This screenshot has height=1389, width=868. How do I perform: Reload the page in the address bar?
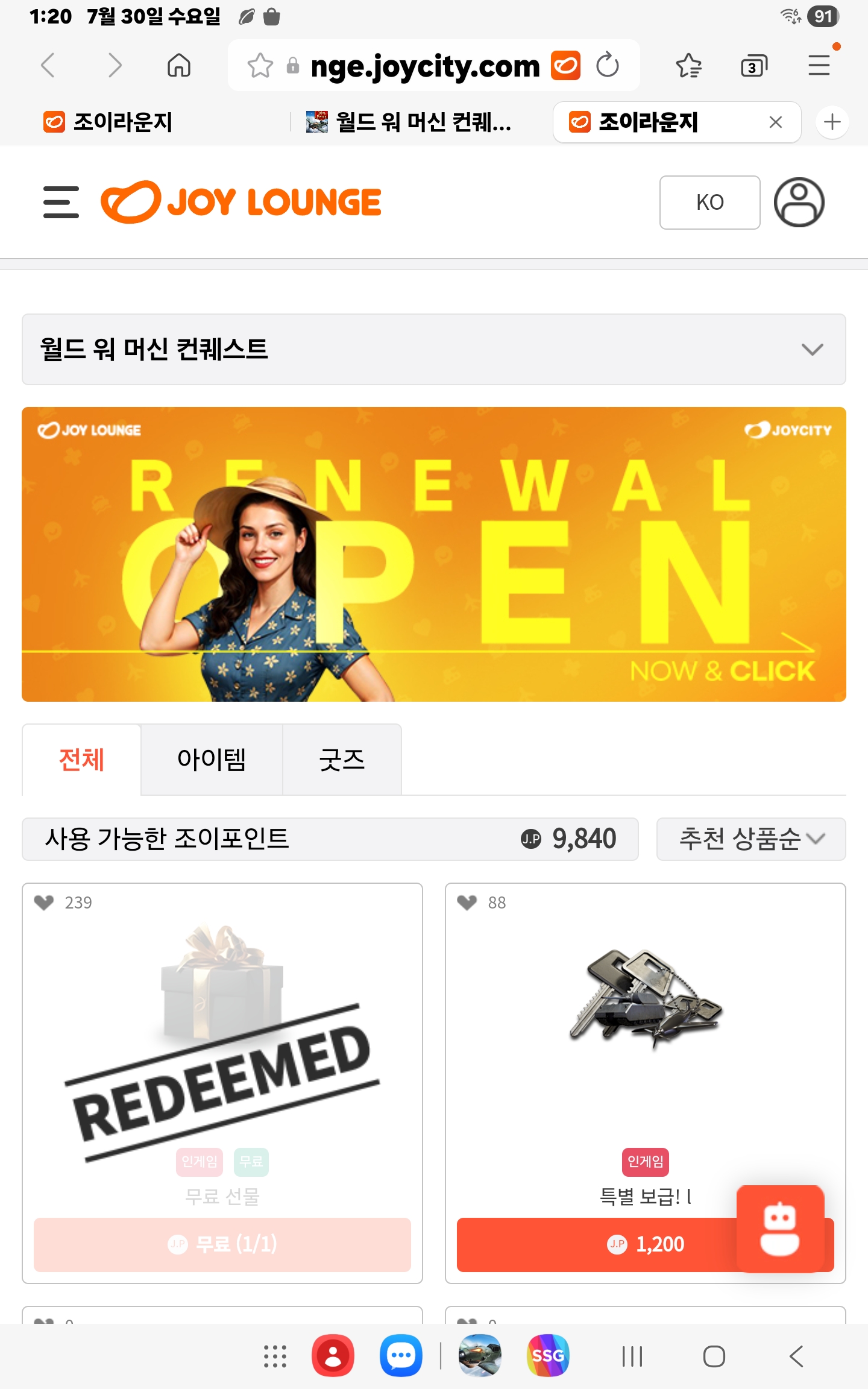(608, 65)
